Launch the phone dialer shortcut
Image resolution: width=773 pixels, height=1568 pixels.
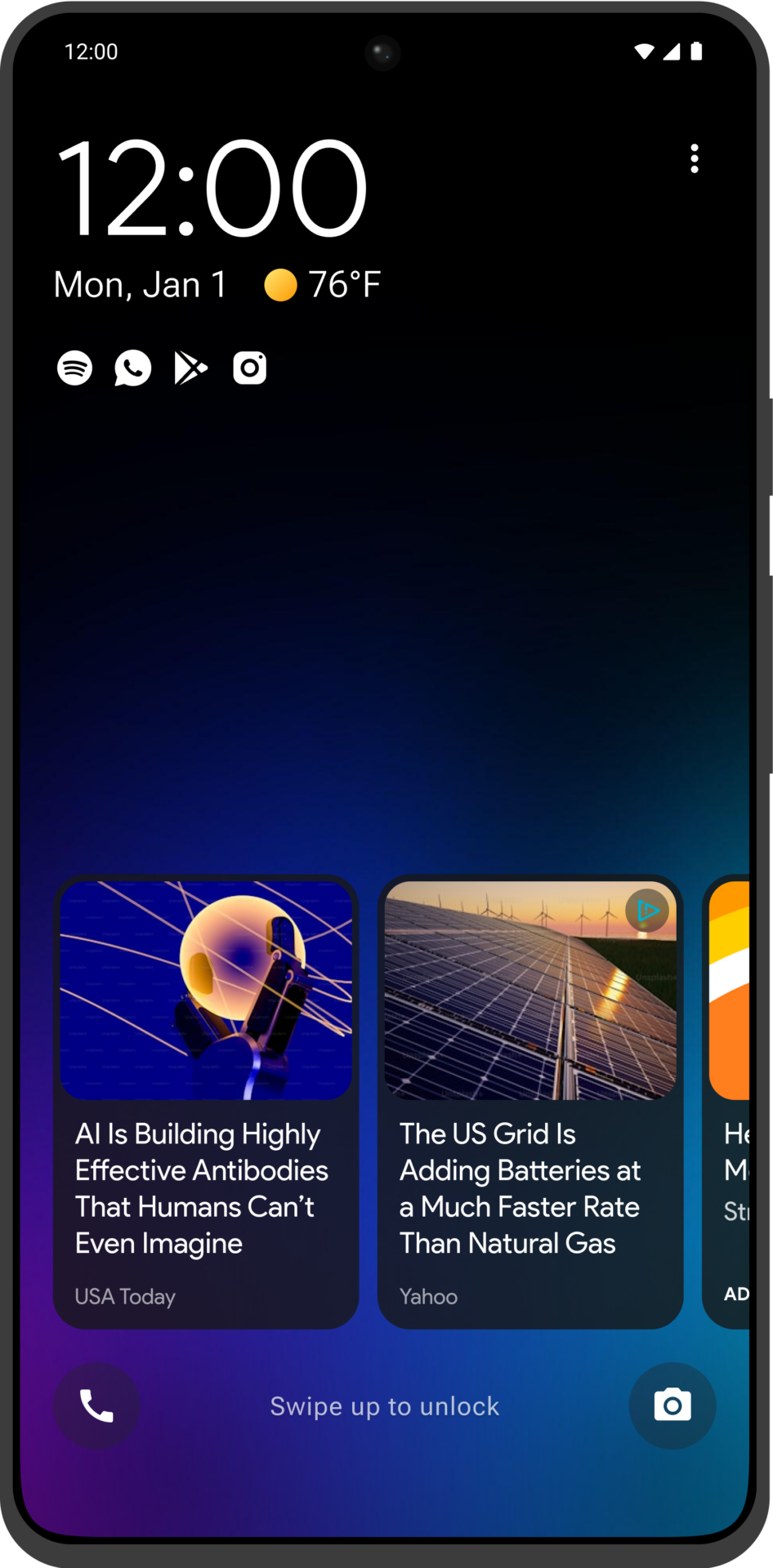click(96, 1405)
